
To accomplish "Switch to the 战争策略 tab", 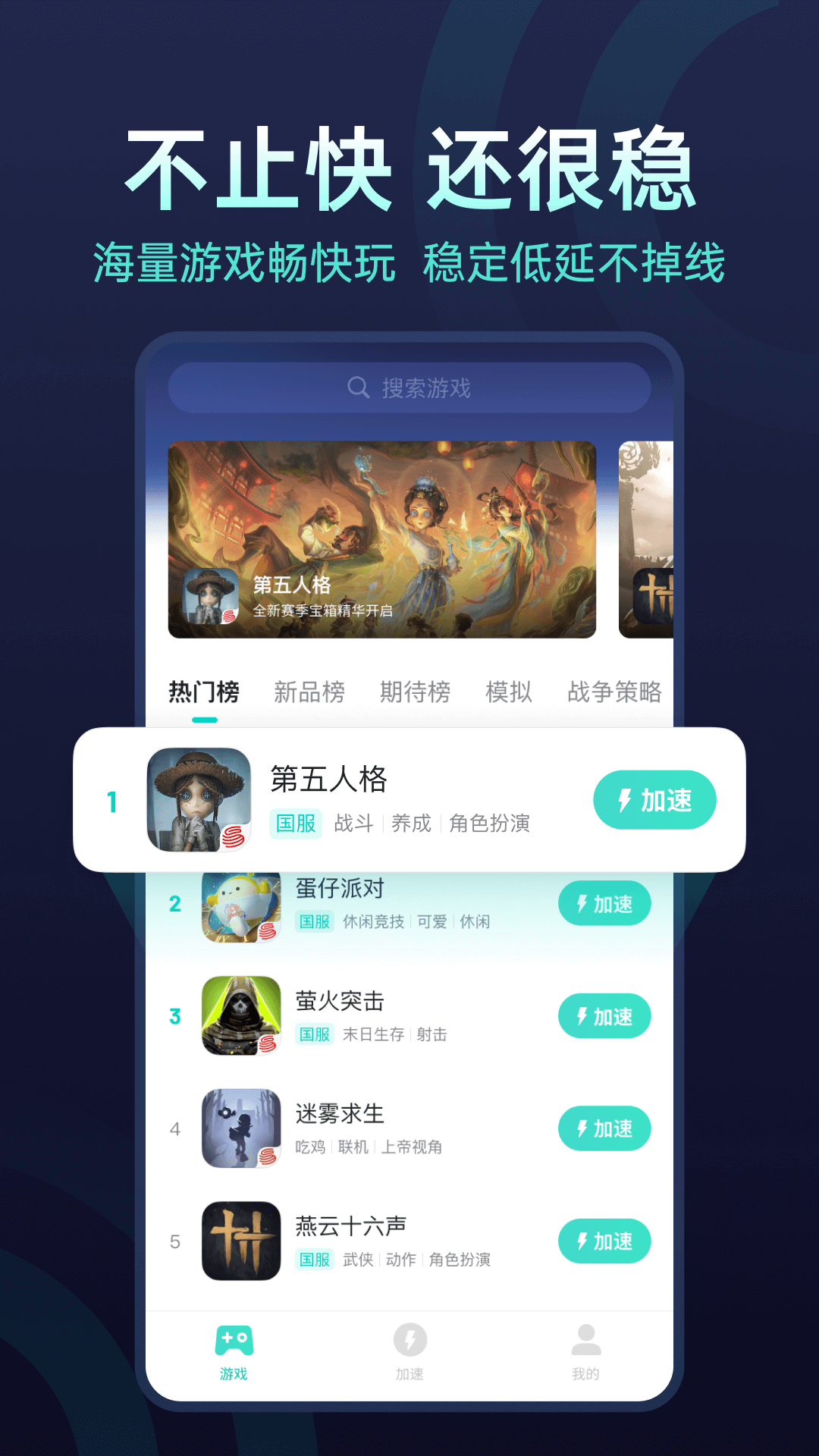I will pos(614,691).
